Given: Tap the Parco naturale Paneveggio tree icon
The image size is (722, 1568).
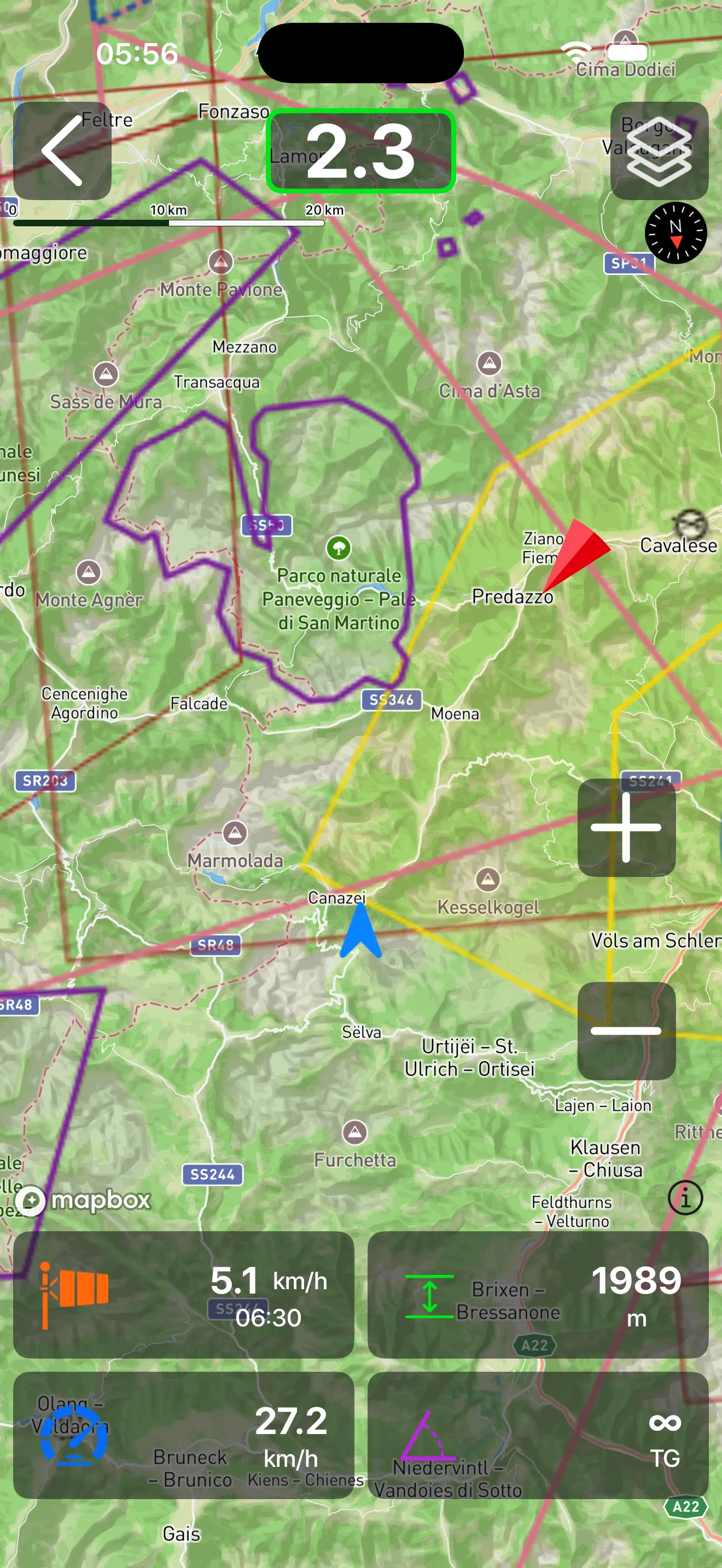Looking at the screenshot, I should click(x=339, y=547).
